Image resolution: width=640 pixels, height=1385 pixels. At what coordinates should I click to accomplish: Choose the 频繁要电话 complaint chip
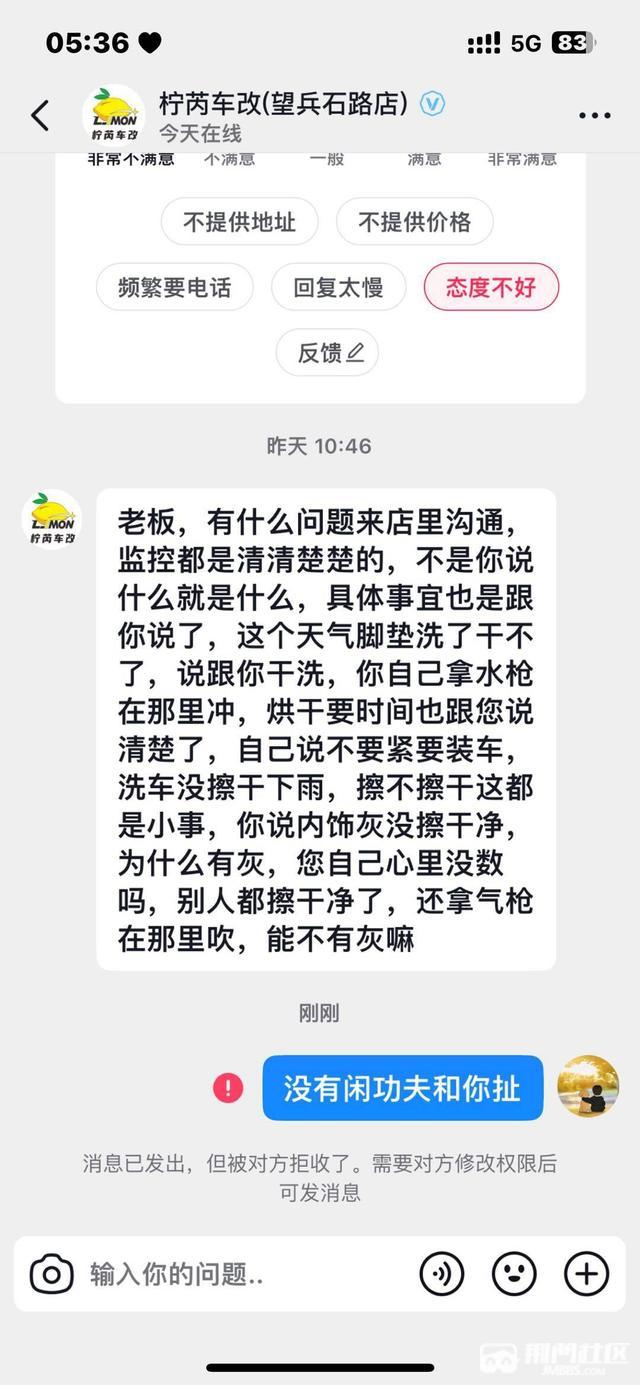(174, 288)
